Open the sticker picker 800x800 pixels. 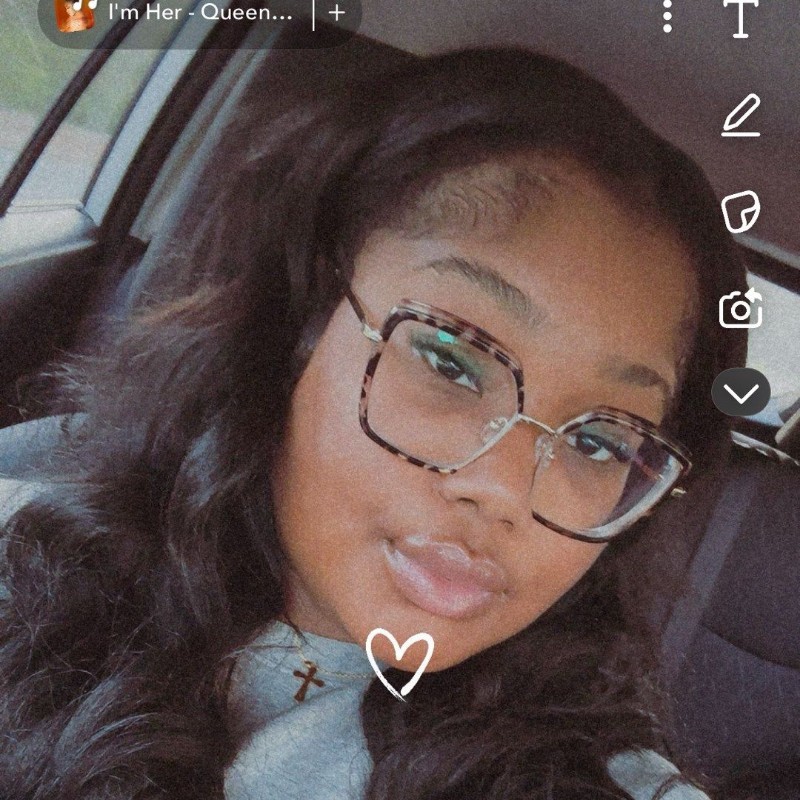[741, 212]
